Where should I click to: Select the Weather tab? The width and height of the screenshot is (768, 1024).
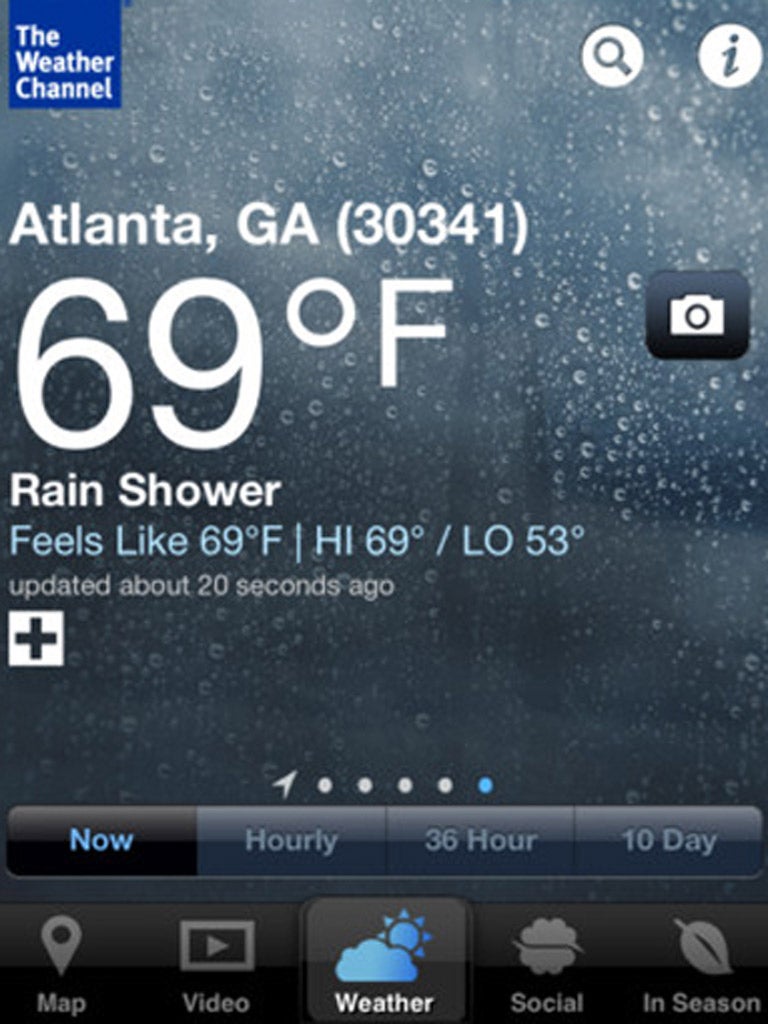(385, 964)
